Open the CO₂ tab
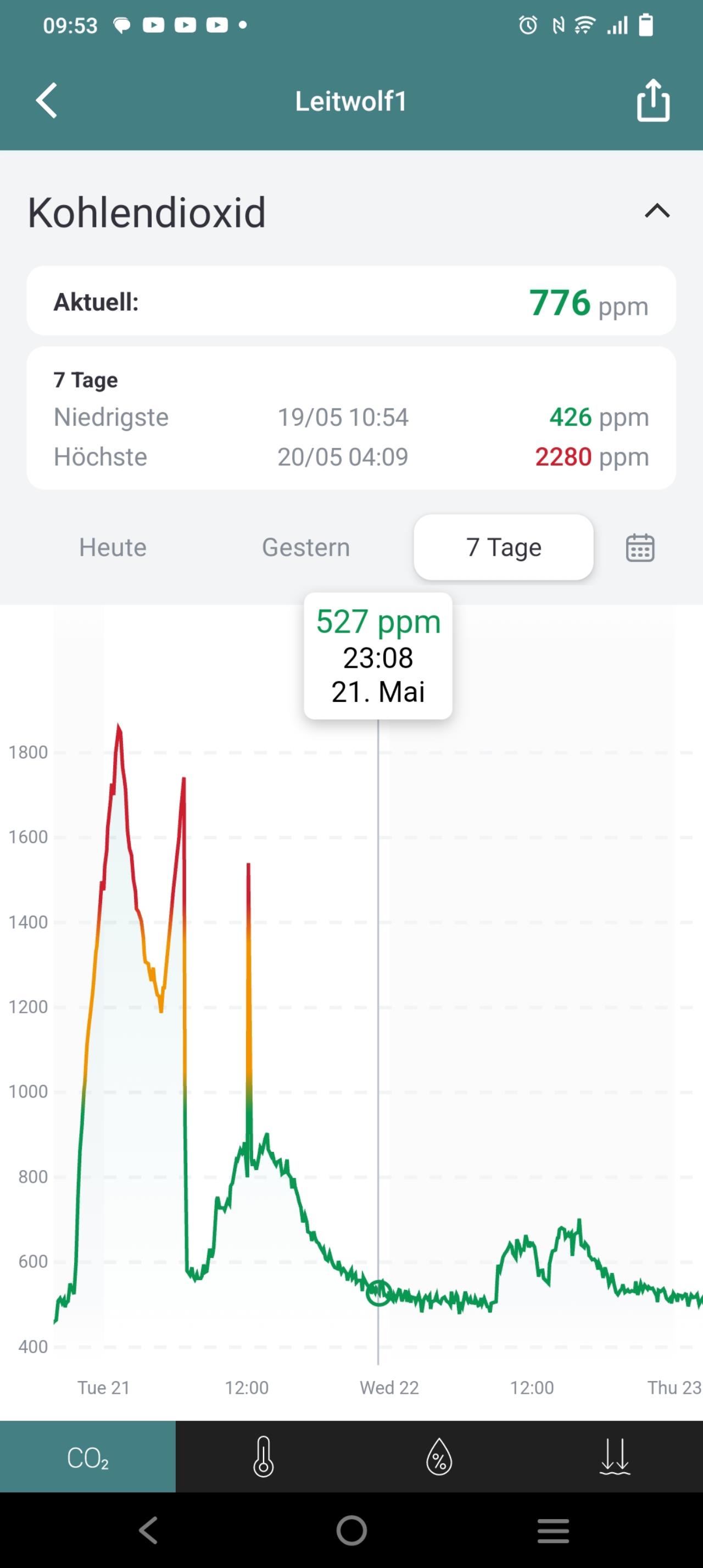 point(87,1457)
